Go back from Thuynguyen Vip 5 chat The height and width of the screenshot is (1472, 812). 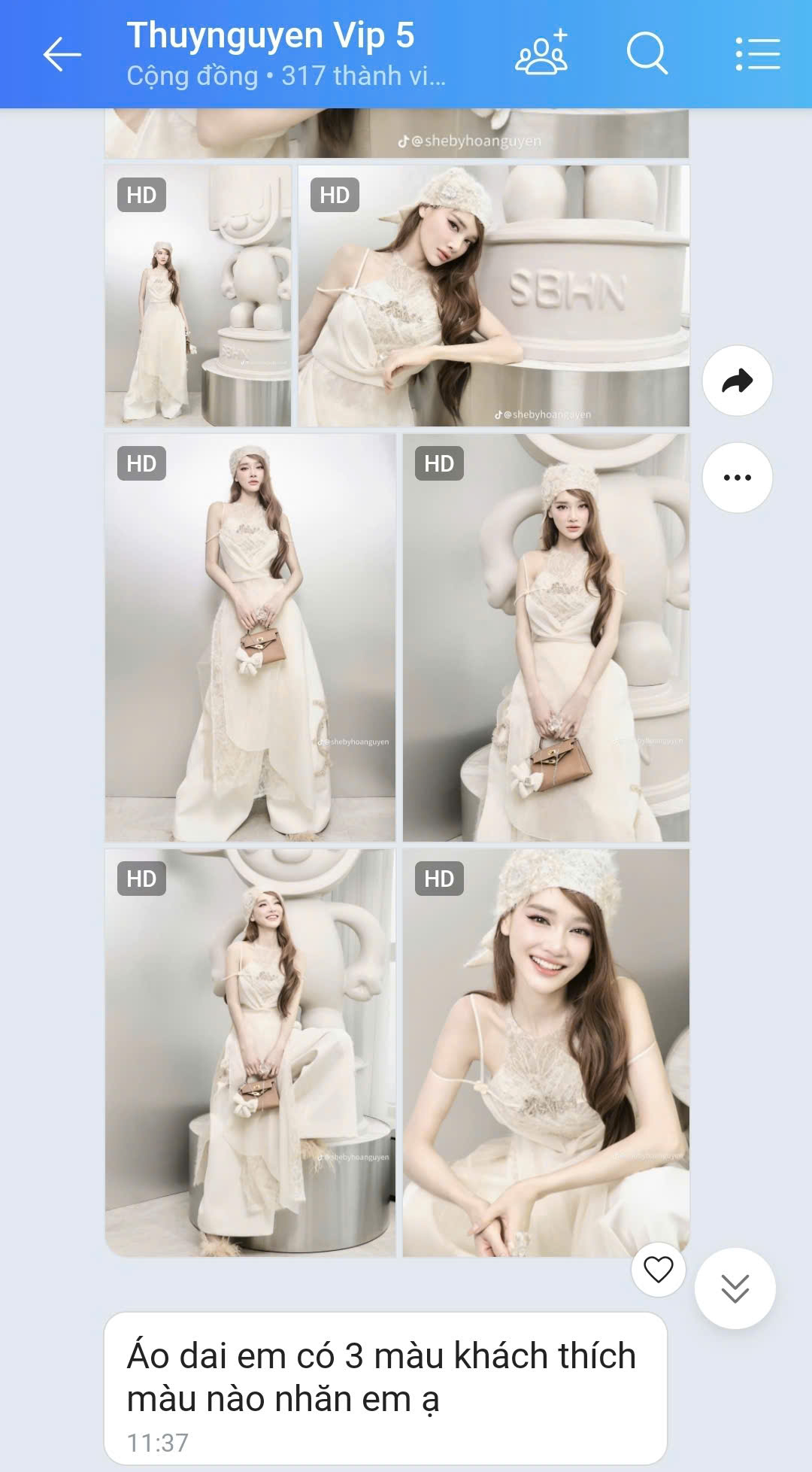tap(62, 54)
